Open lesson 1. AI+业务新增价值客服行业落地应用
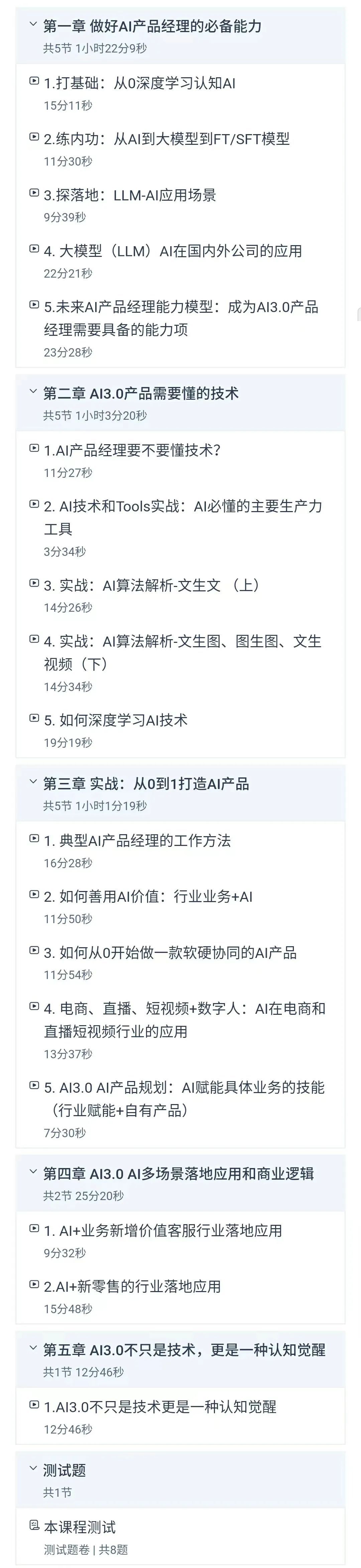The image size is (361, 1568). pyautogui.click(x=162, y=1232)
